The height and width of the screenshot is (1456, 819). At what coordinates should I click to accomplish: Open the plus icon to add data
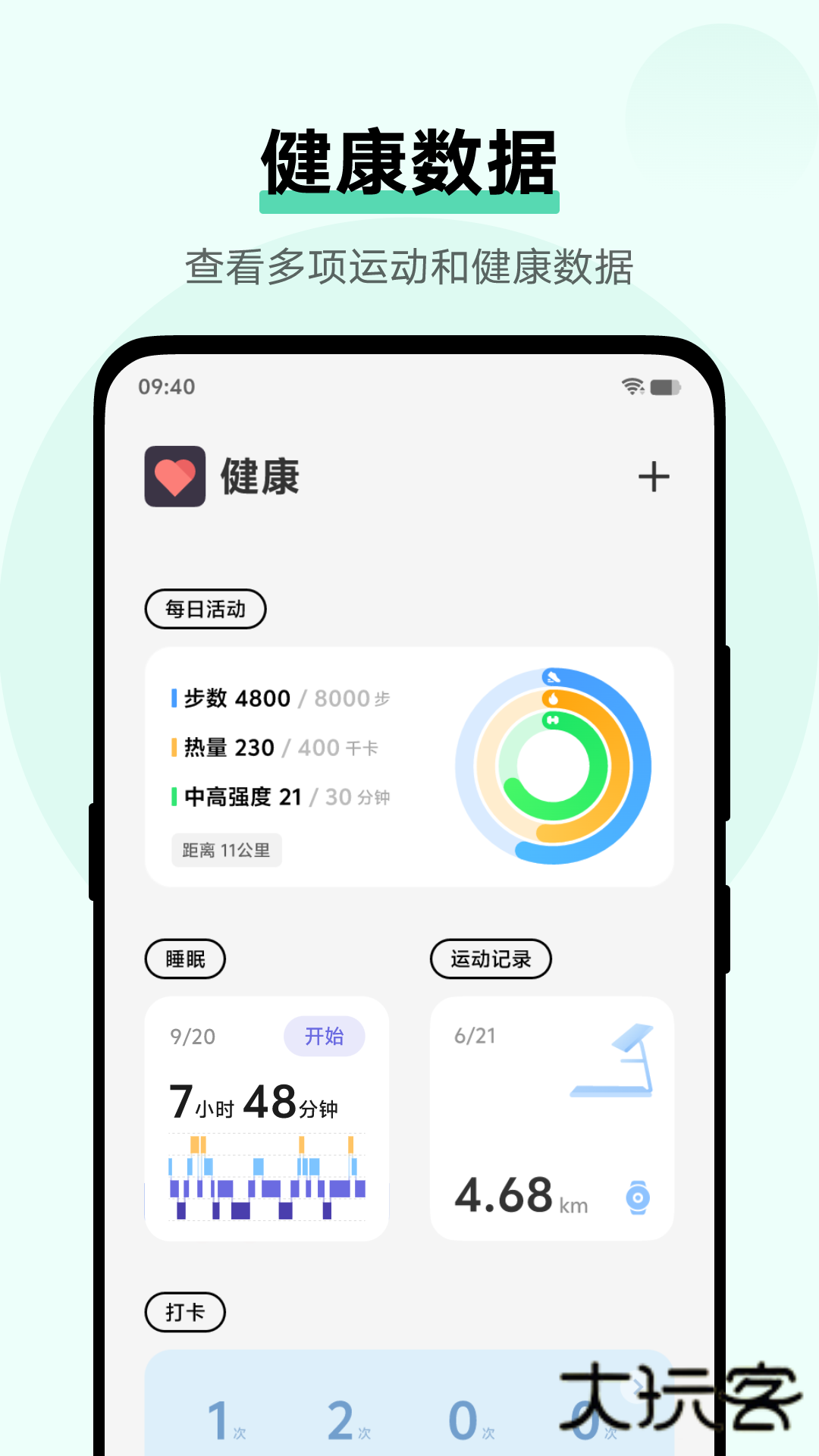point(654,475)
